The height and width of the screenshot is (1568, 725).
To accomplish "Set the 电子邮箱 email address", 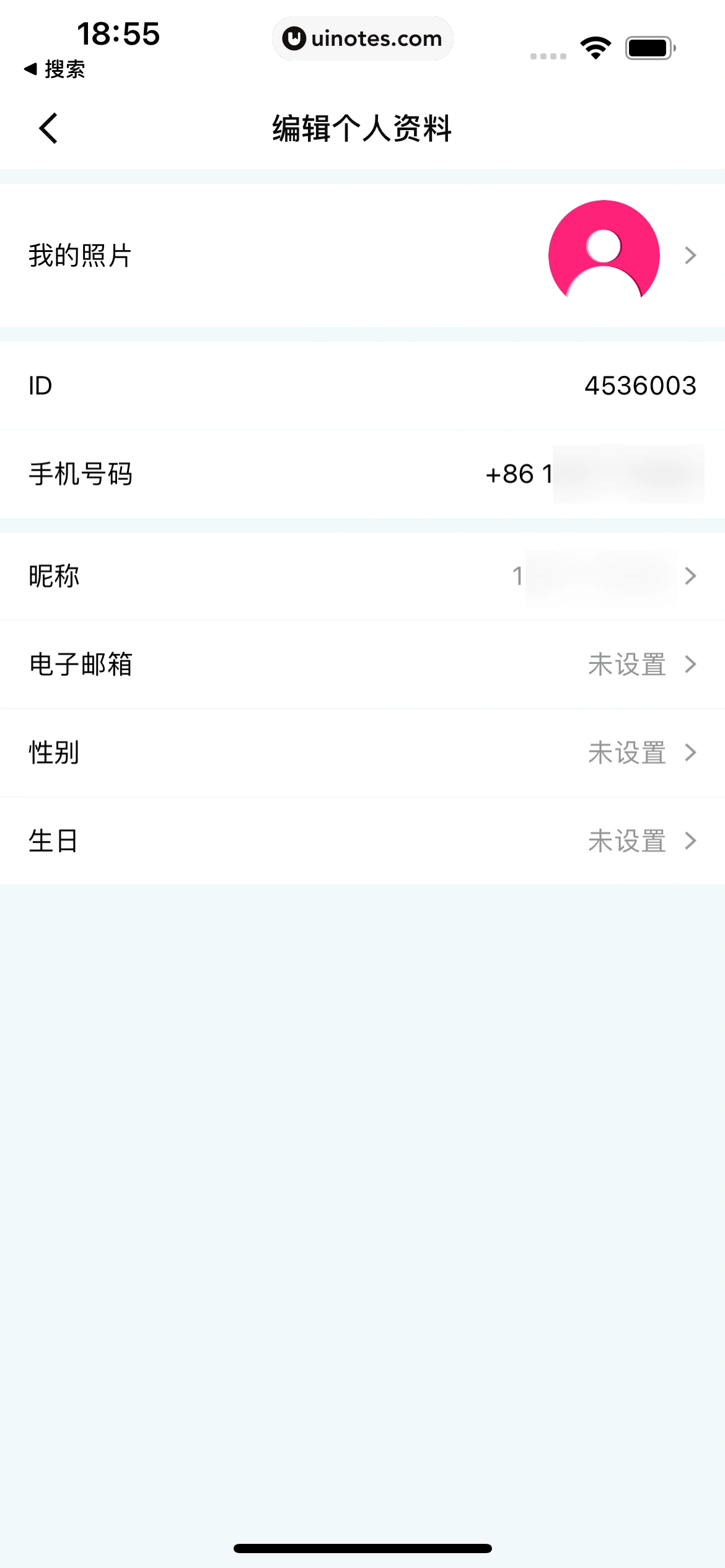I will [362, 664].
